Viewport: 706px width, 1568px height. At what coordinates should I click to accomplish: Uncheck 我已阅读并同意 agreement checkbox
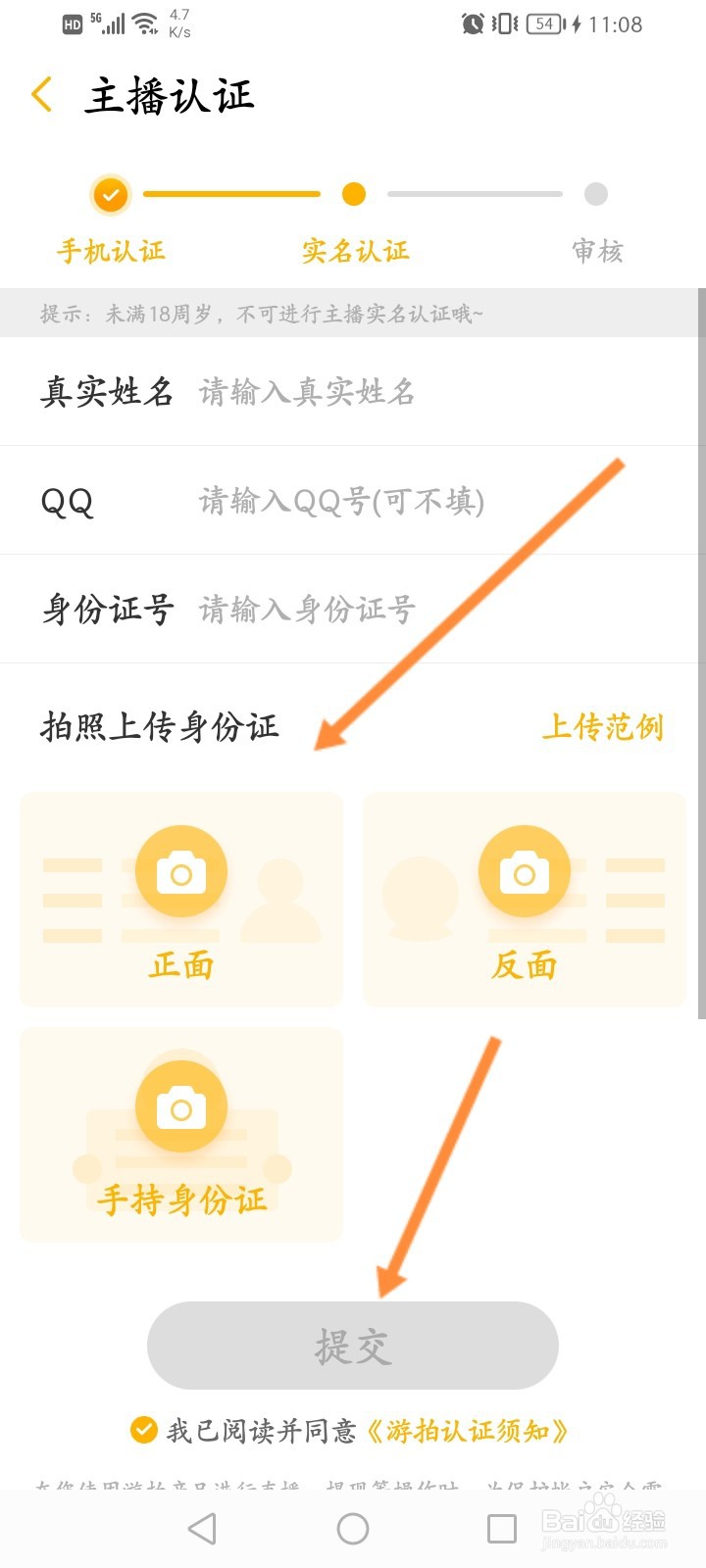[x=144, y=1431]
